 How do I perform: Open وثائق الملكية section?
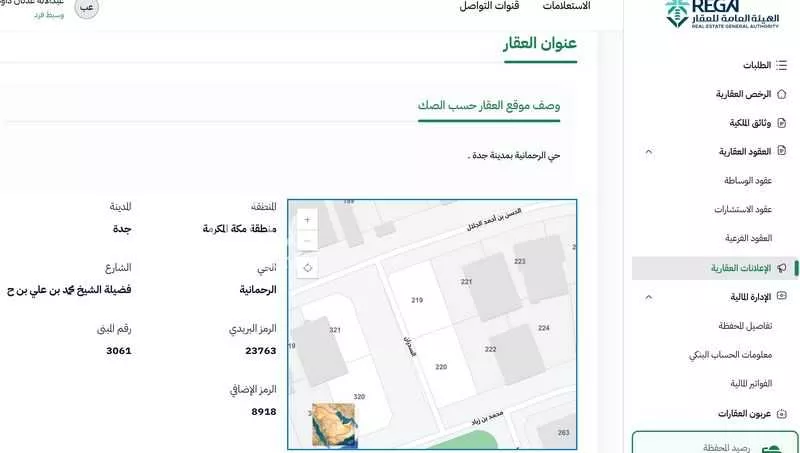[749, 123]
